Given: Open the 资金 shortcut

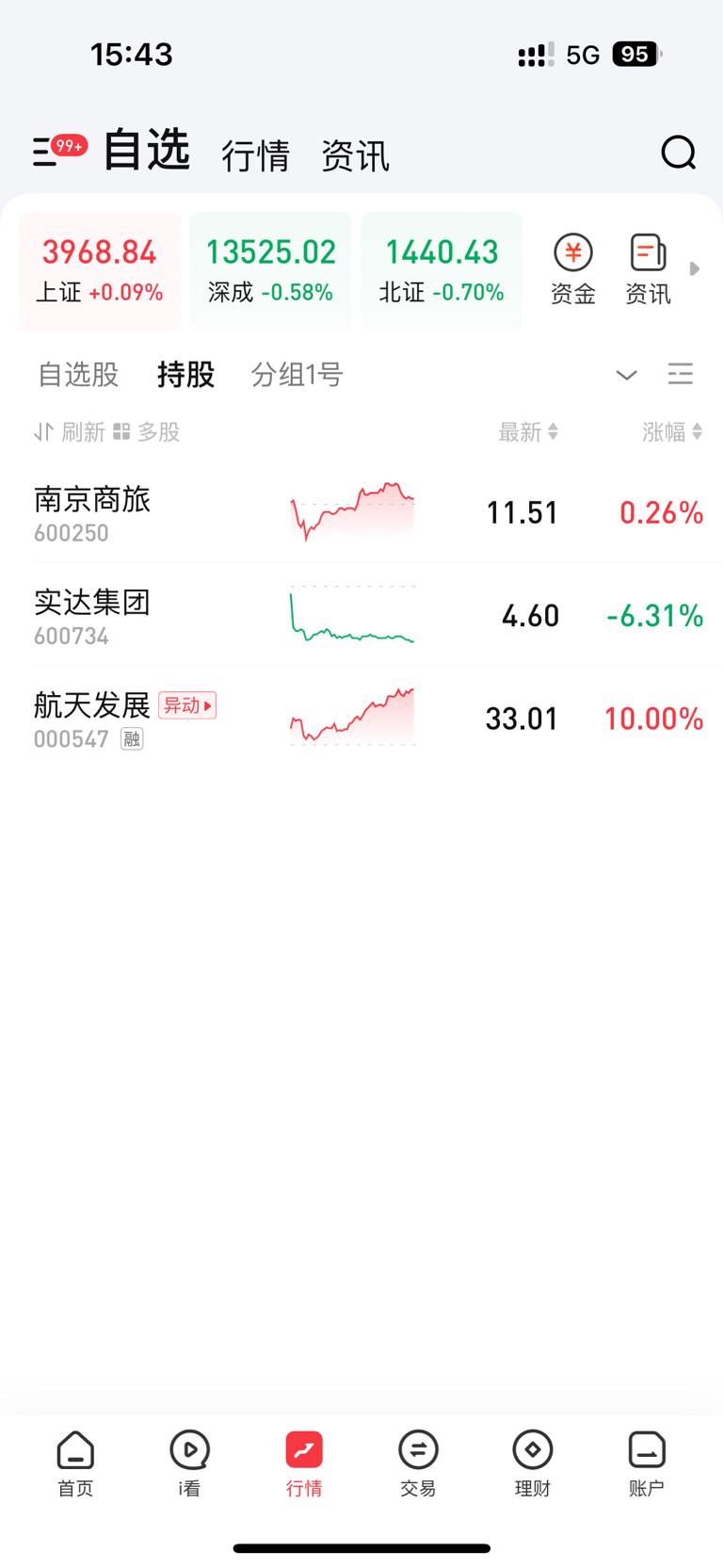Looking at the screenshot, I should coord(572,270).
